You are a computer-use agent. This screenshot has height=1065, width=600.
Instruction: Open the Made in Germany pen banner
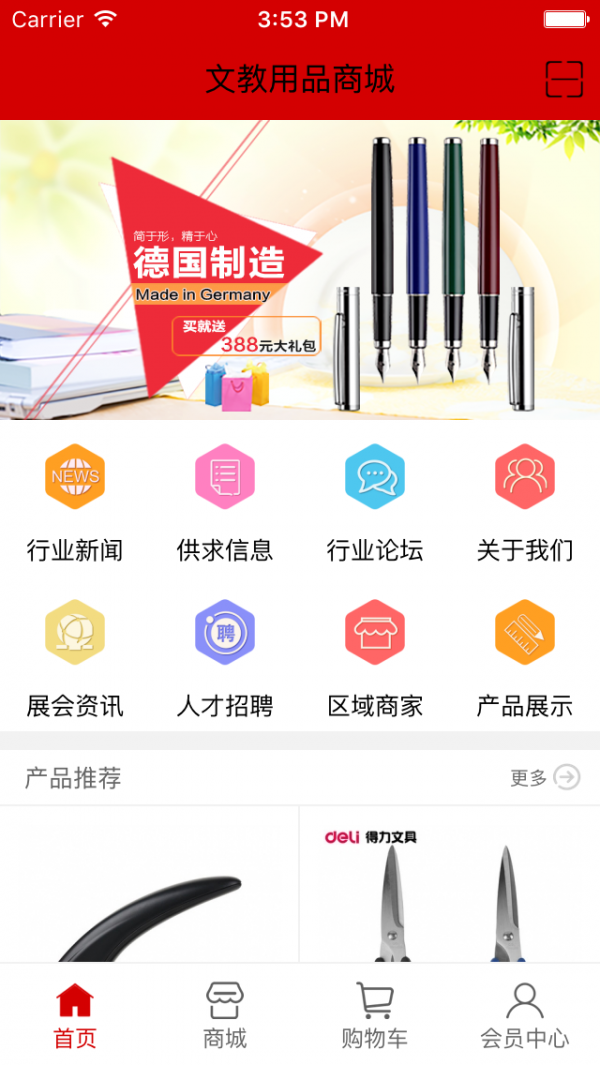pos(300,270)
